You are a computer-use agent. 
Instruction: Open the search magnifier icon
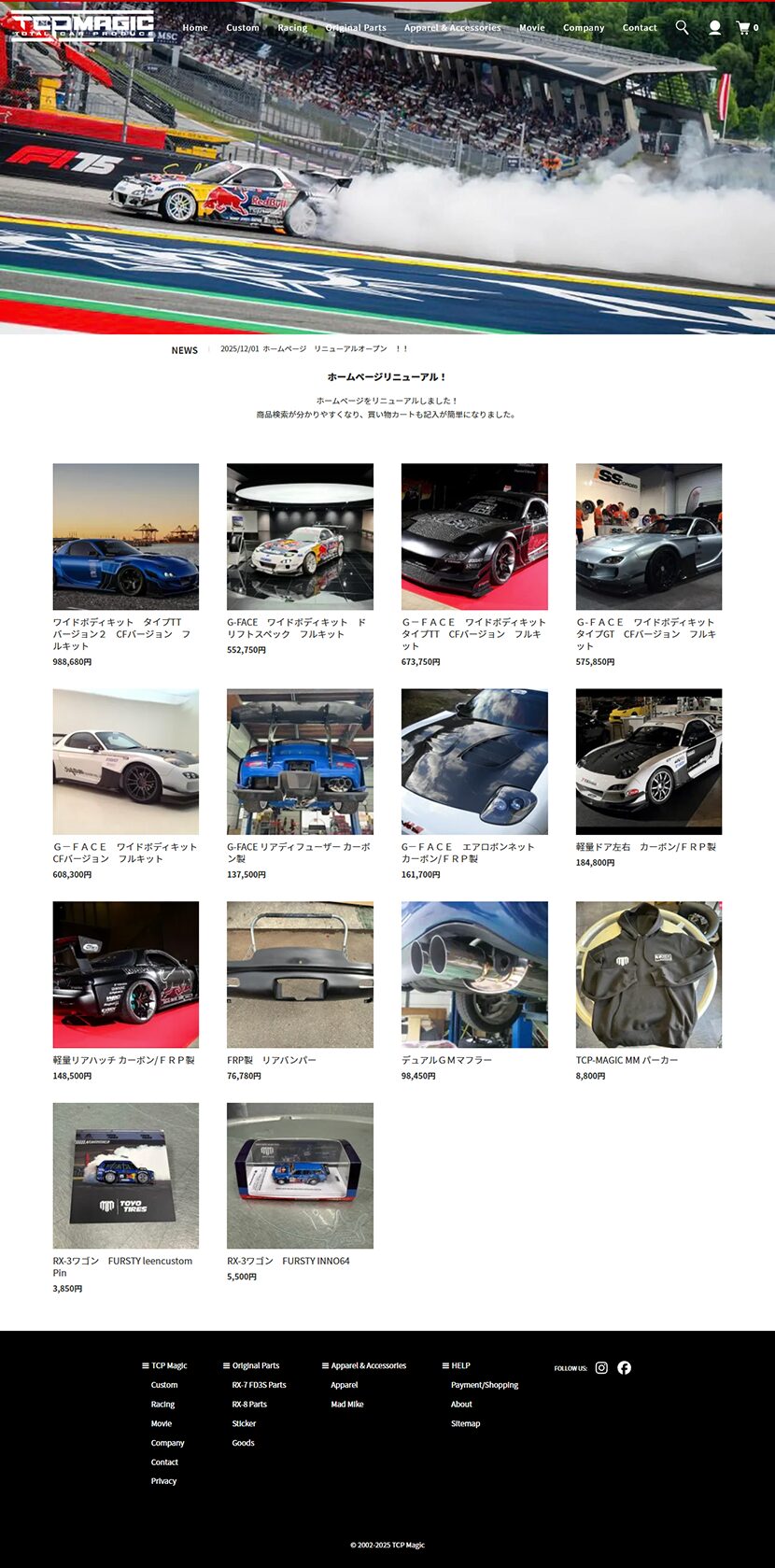[x=683, y=28]
